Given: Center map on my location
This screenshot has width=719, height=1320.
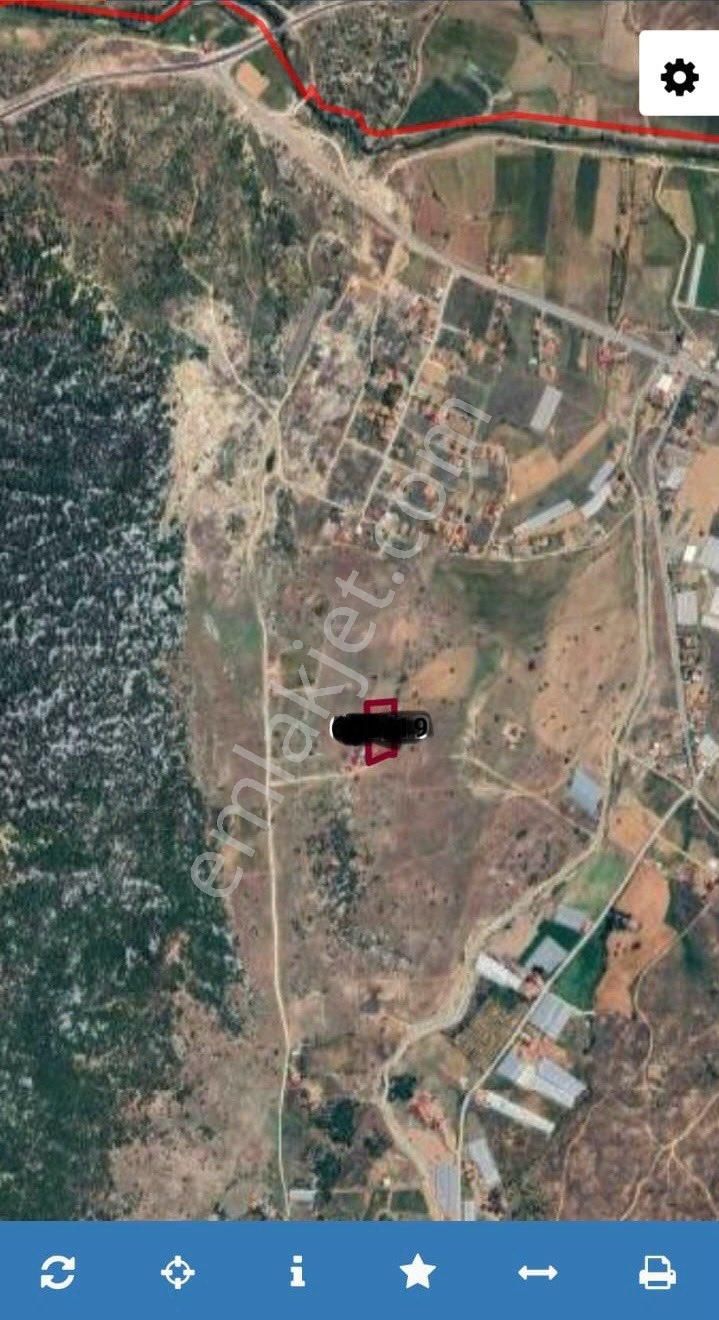Looking at the screenshot, I should tap(178, 1272).
